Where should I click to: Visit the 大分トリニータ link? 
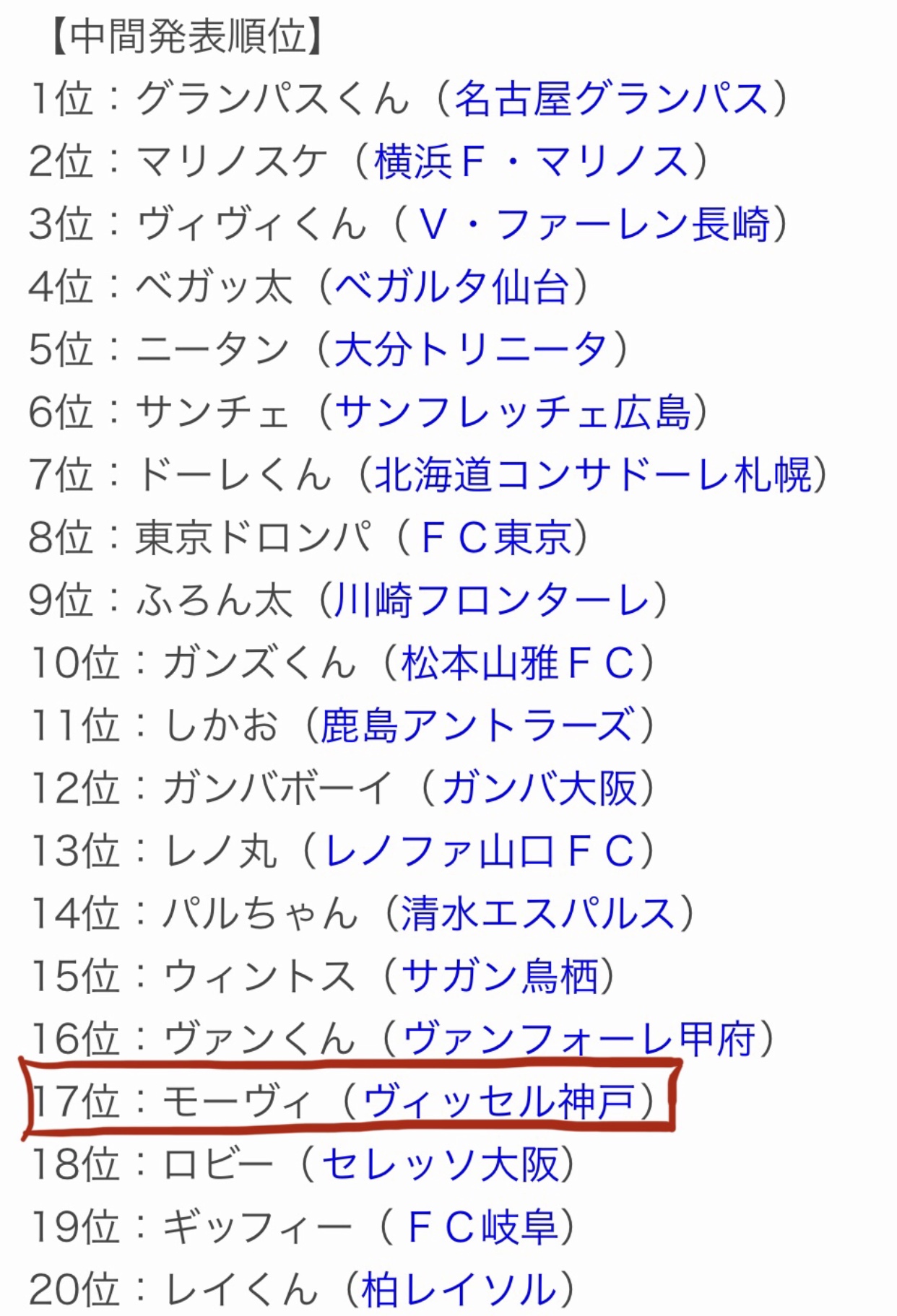[x=472, y=350]
